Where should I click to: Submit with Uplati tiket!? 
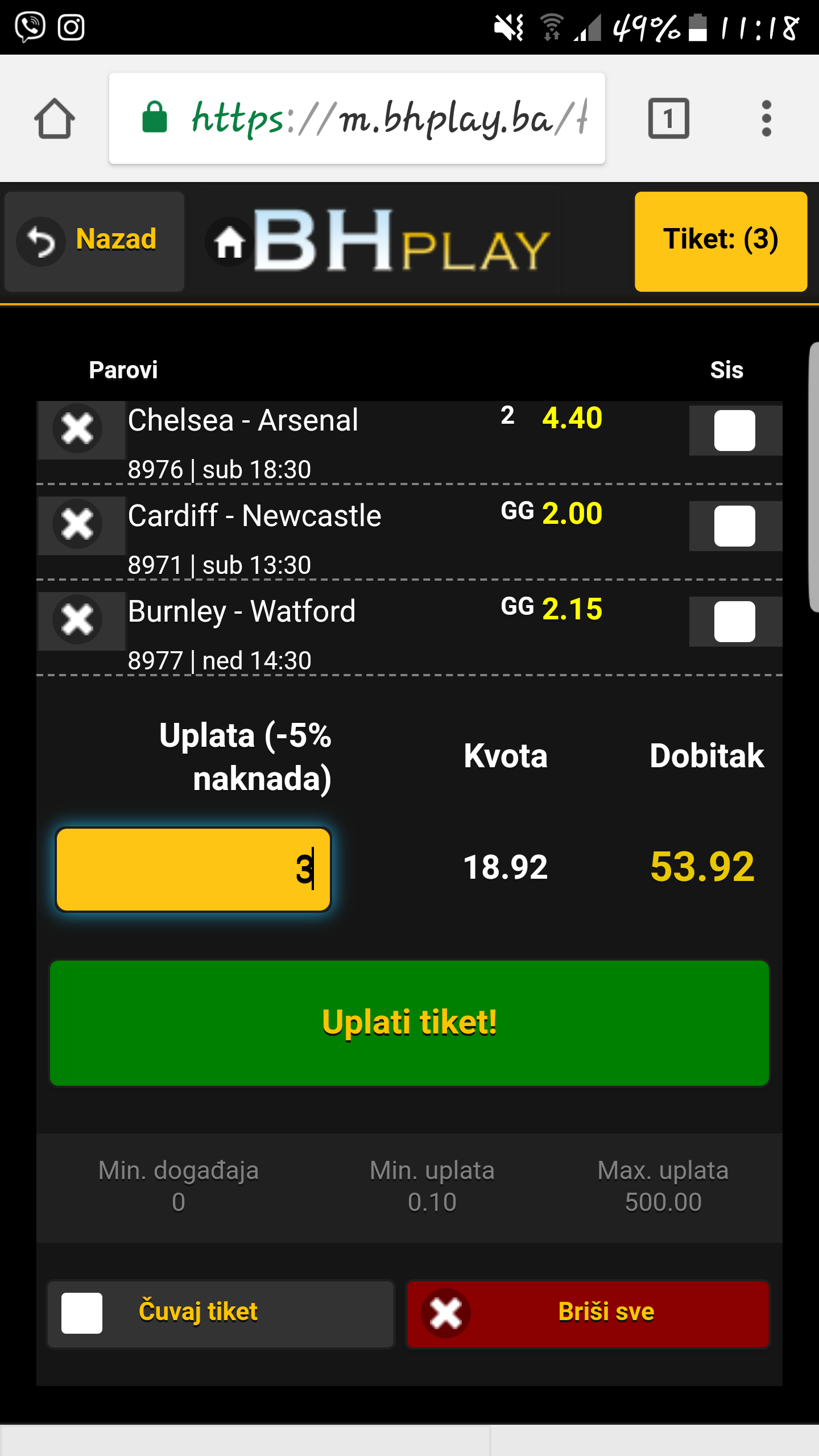click(x=409, y=1023)
